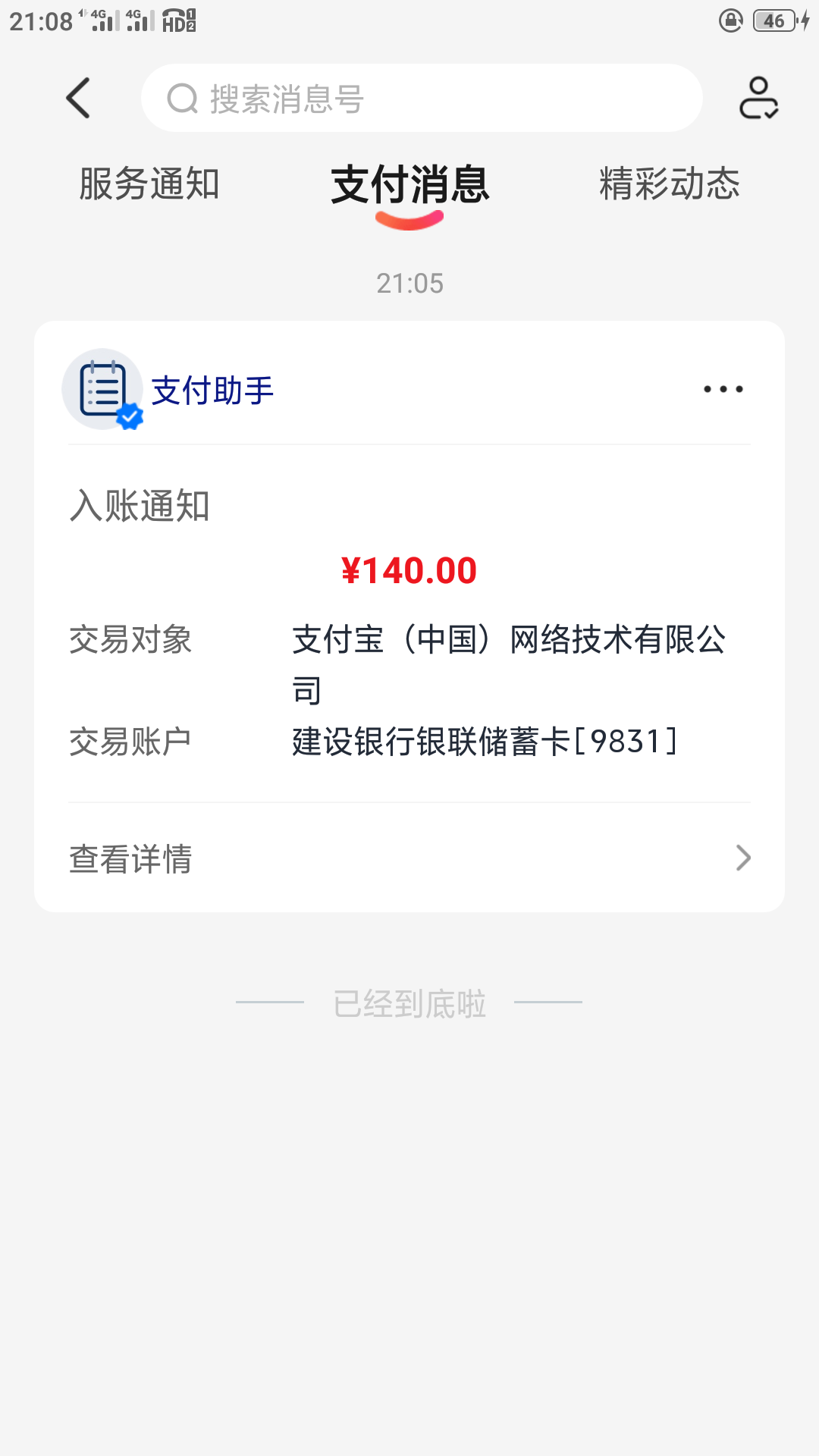The height and width of the screenshot is (1456, 819).
Task: Open the three-dot menu on 支付助手 card
Action: pos(723,390)
